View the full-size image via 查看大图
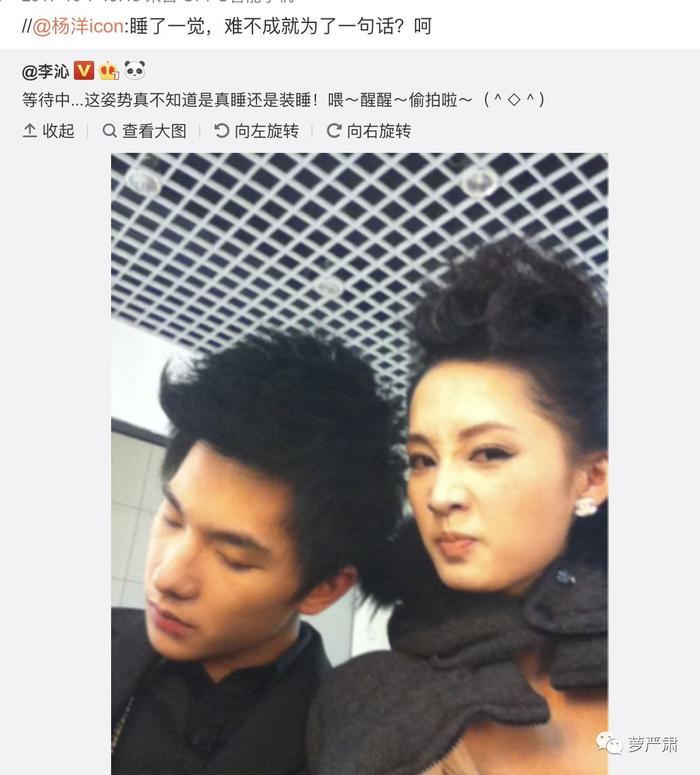Image resolution: width=700 pixels, height=775 pixels. 144,131
